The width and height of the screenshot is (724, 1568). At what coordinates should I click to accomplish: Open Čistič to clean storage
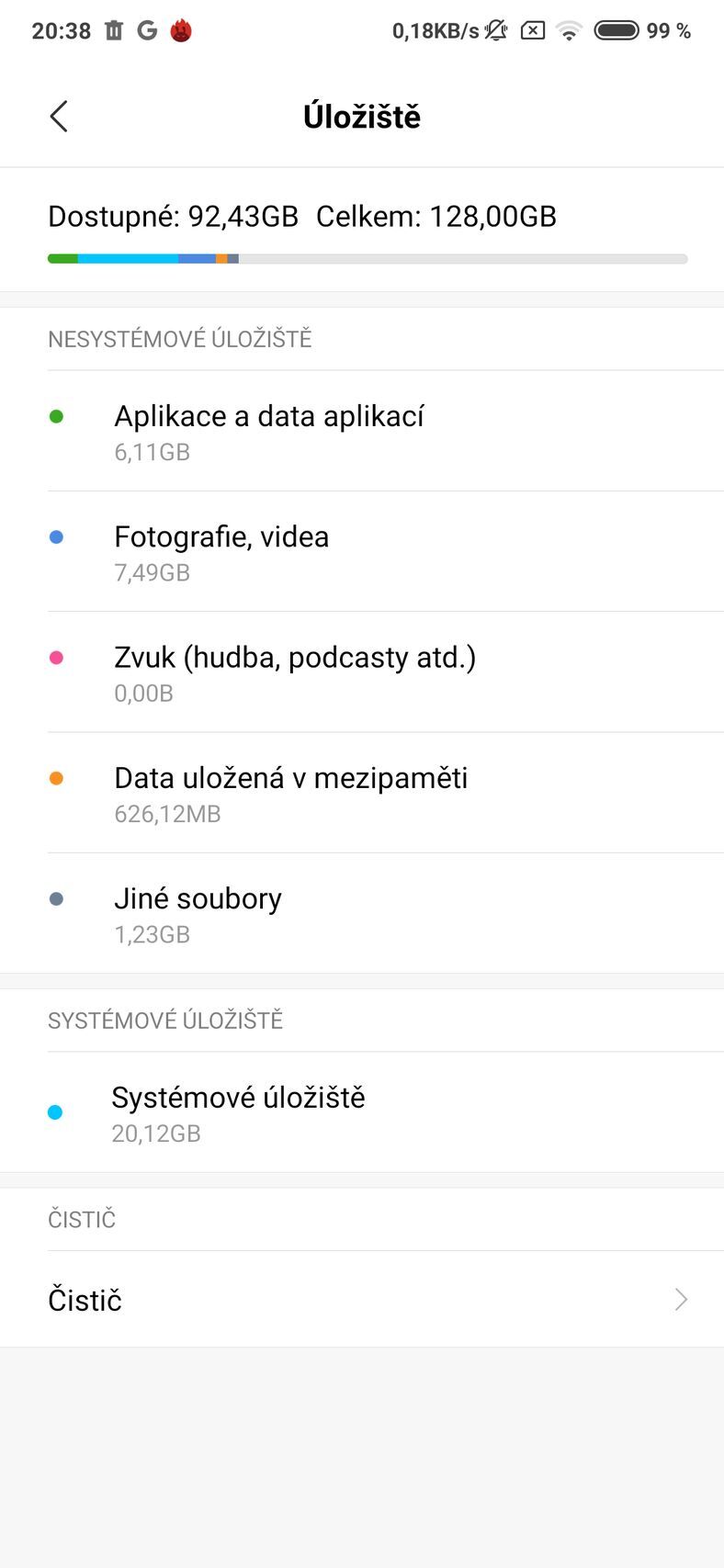(362, 1299)
